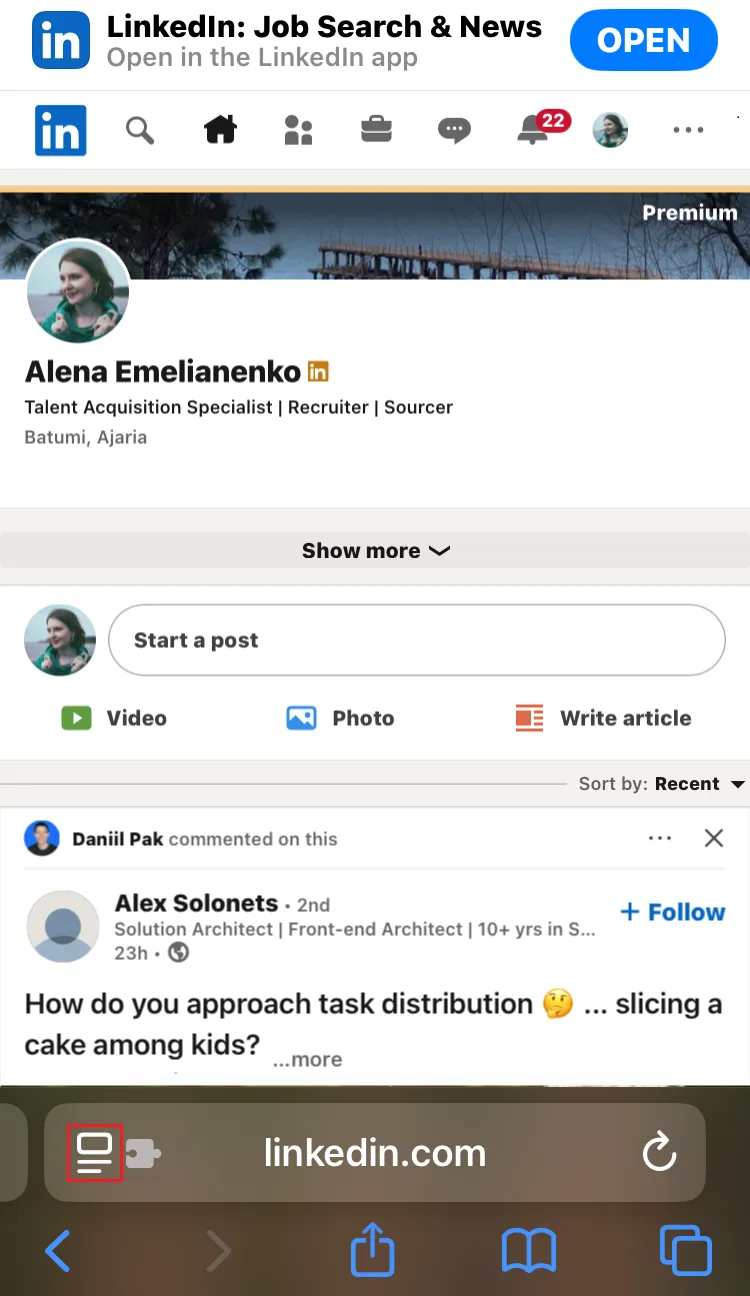Open the My Network page
The height and width of the screenshot is (1296, 750).
point(297,130)
